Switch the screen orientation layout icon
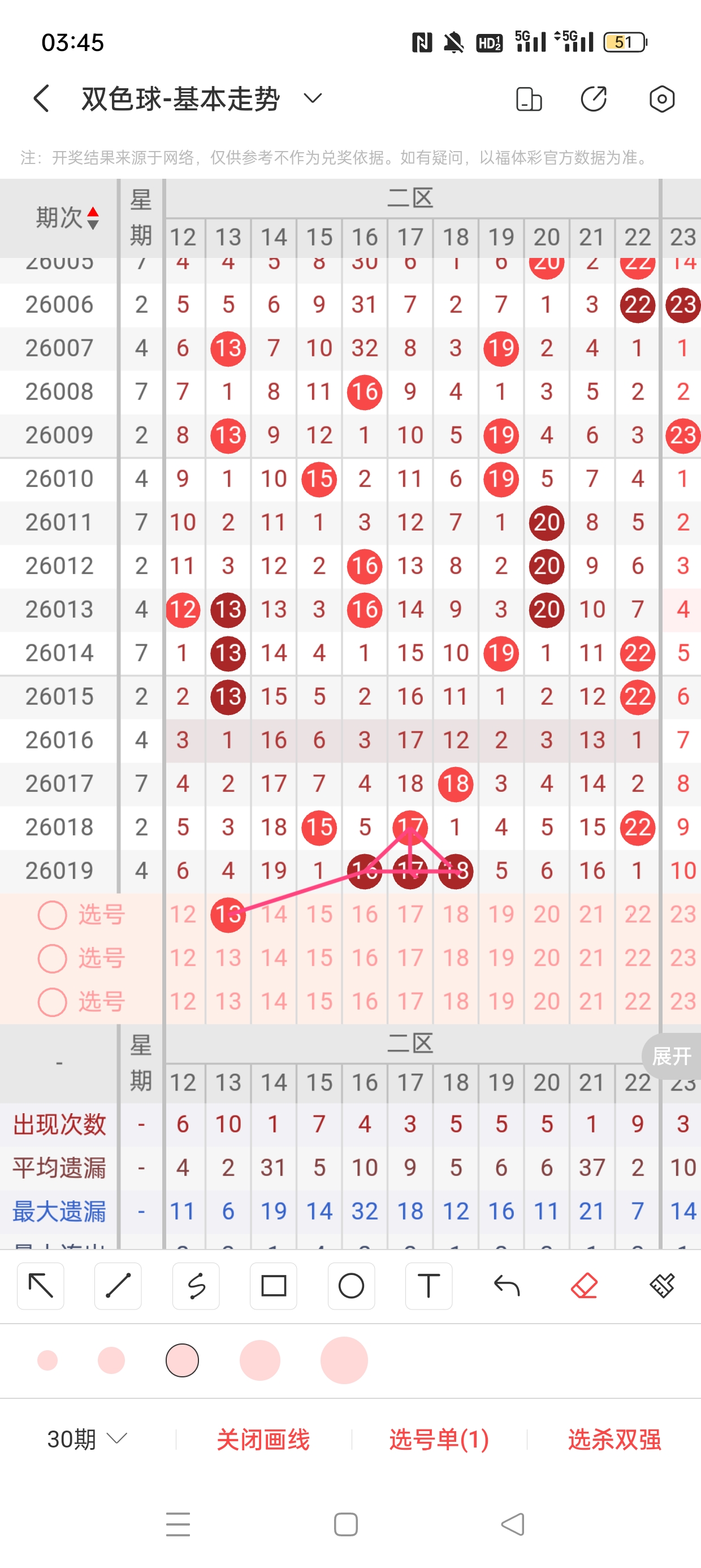Image resolution: width=701 pixels, height=1568 pixels. tap(528, 99)
